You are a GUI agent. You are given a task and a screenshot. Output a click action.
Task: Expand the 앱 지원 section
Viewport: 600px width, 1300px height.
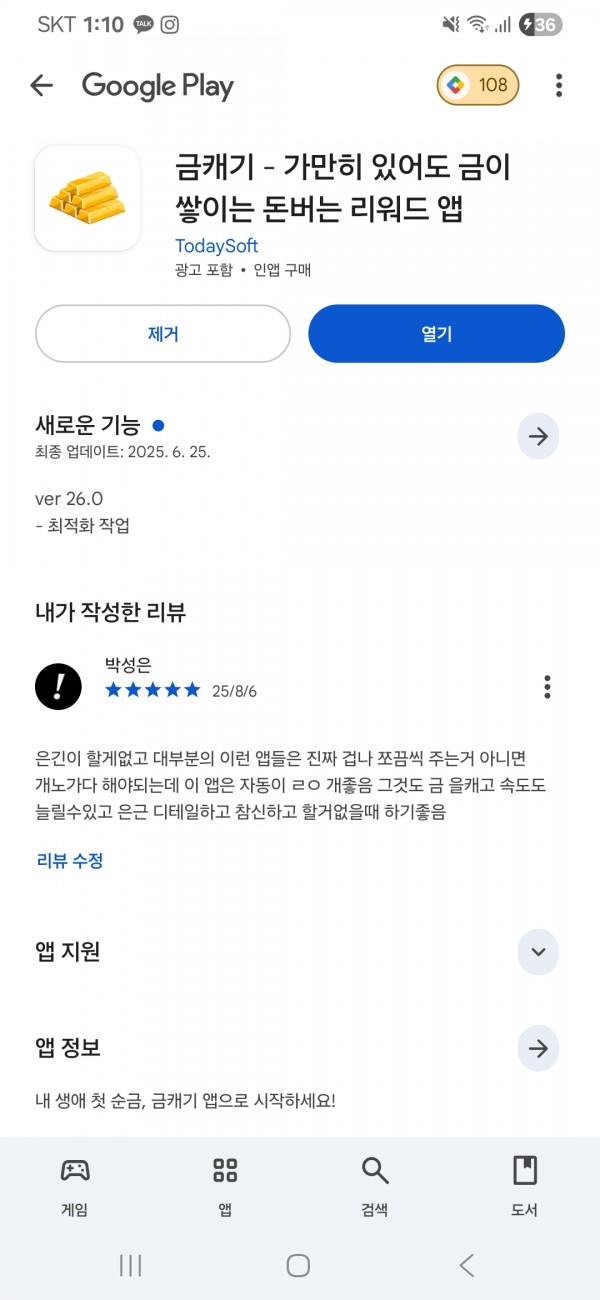538,952
